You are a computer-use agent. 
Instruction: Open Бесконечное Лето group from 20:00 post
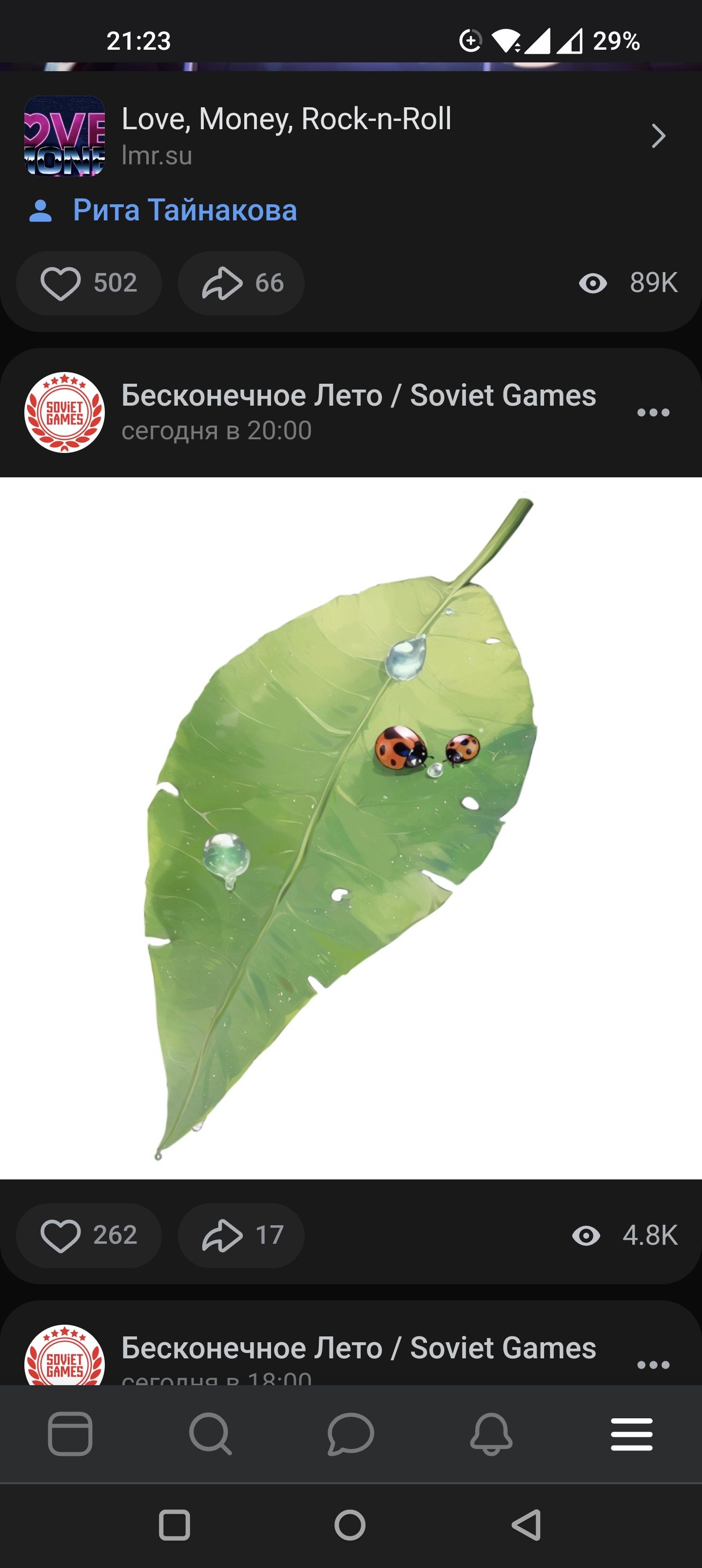(x=358, y=396)
